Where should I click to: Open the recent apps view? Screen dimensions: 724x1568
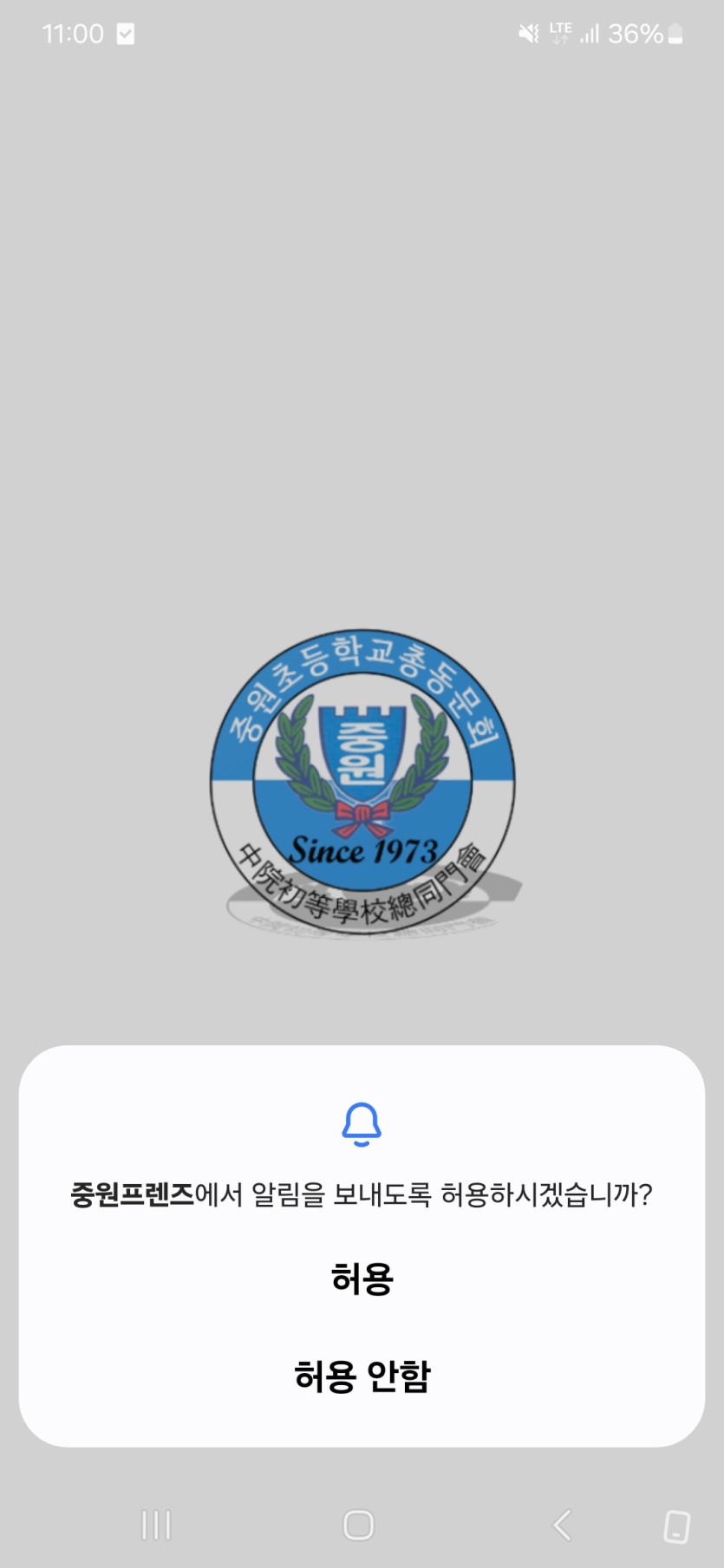tap(156, 1525)
